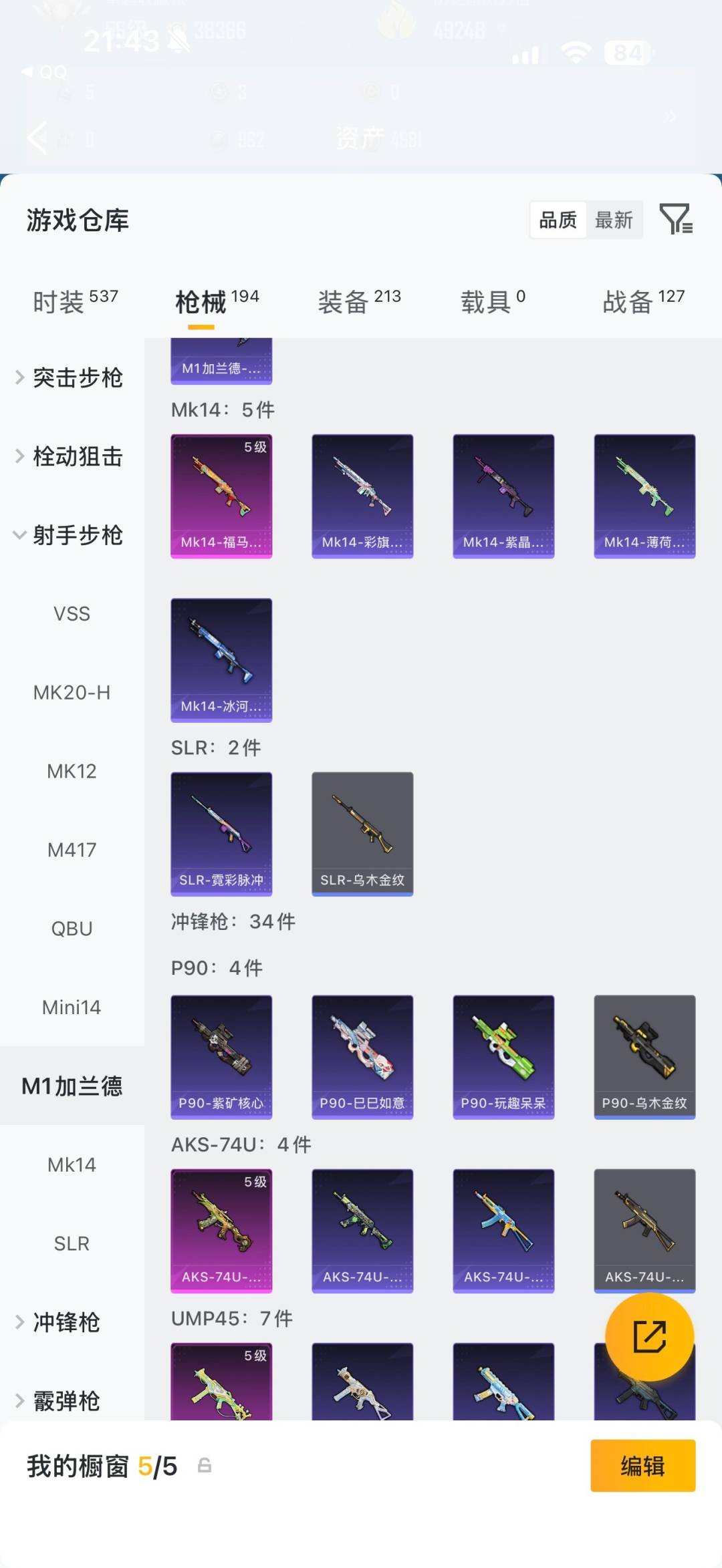View the SLR-霓彩脉冲 skin
722x1568 pixels.
click(x=221, y=834)
